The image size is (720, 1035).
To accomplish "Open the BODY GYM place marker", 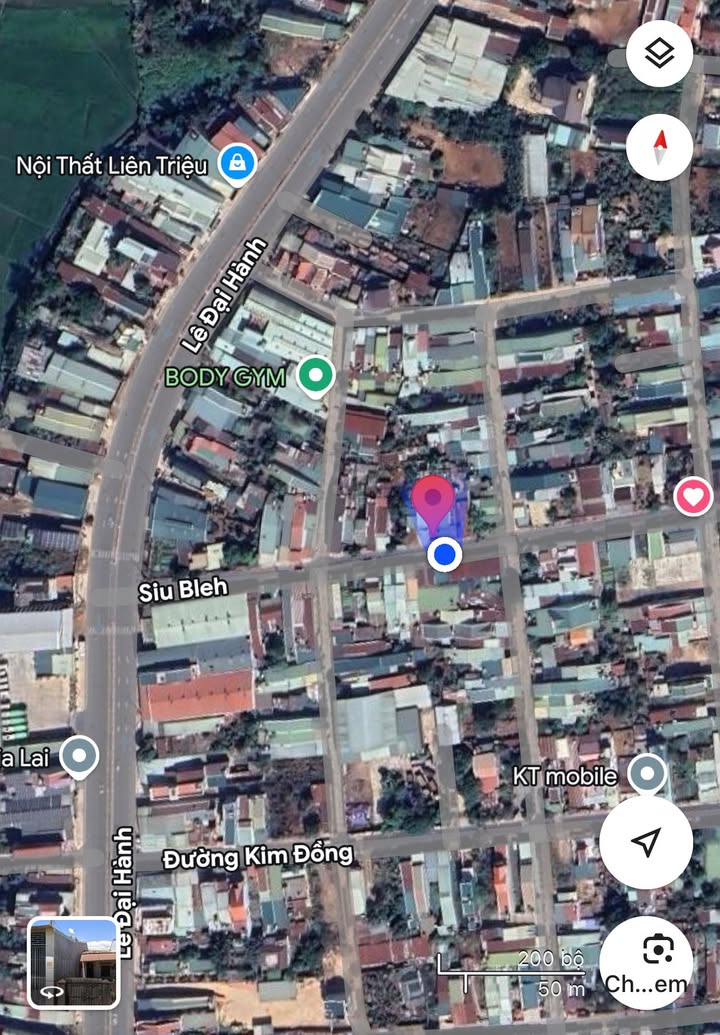I will point(316,377).
